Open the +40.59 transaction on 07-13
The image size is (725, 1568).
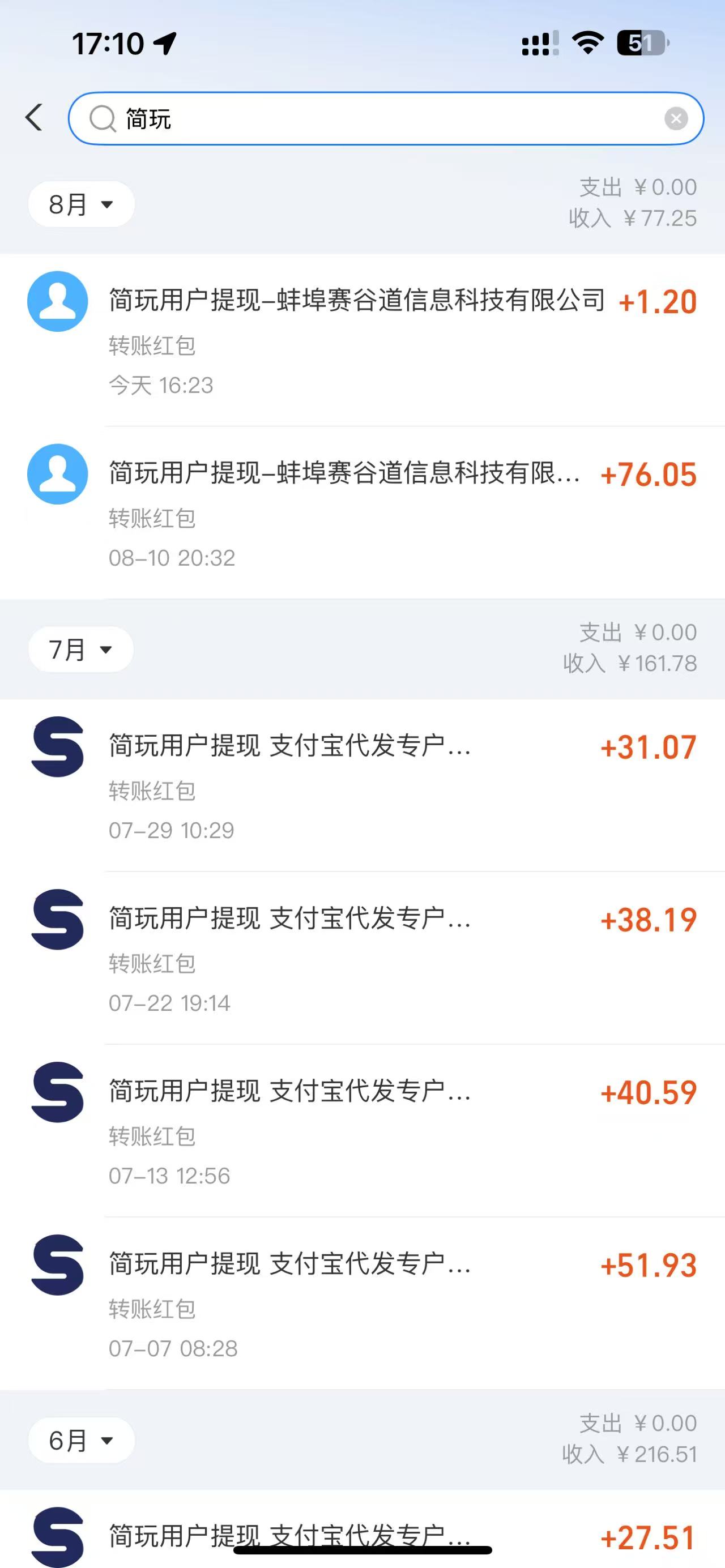click(361, 1131)
